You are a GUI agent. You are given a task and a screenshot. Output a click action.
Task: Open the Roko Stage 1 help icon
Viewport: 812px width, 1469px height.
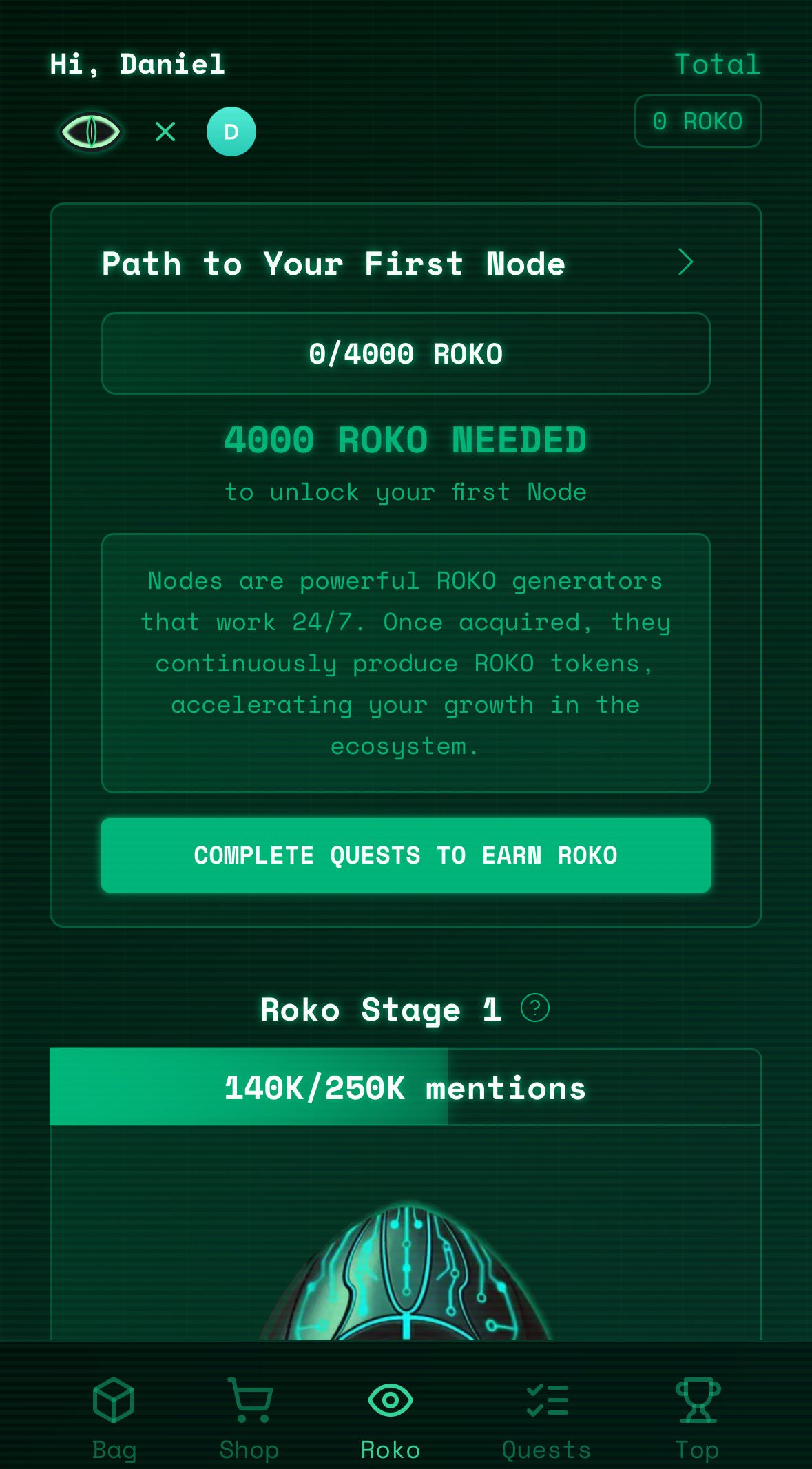coord(534,1010)
